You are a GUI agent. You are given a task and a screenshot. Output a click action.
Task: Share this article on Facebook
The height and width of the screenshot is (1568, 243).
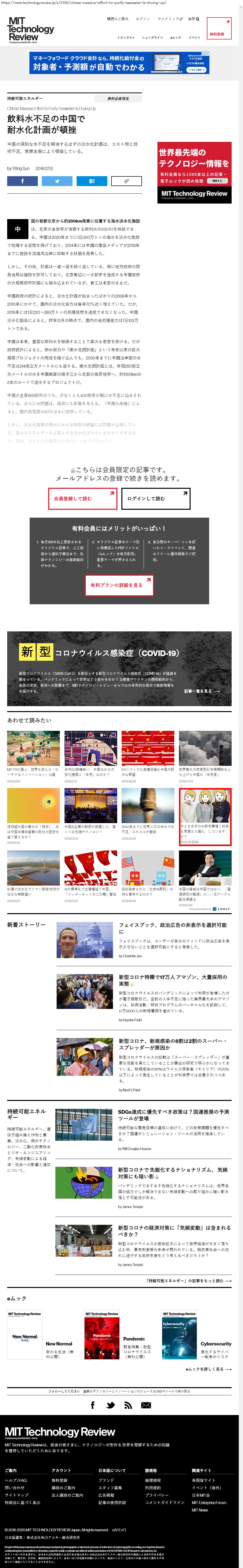coord(22,181)
